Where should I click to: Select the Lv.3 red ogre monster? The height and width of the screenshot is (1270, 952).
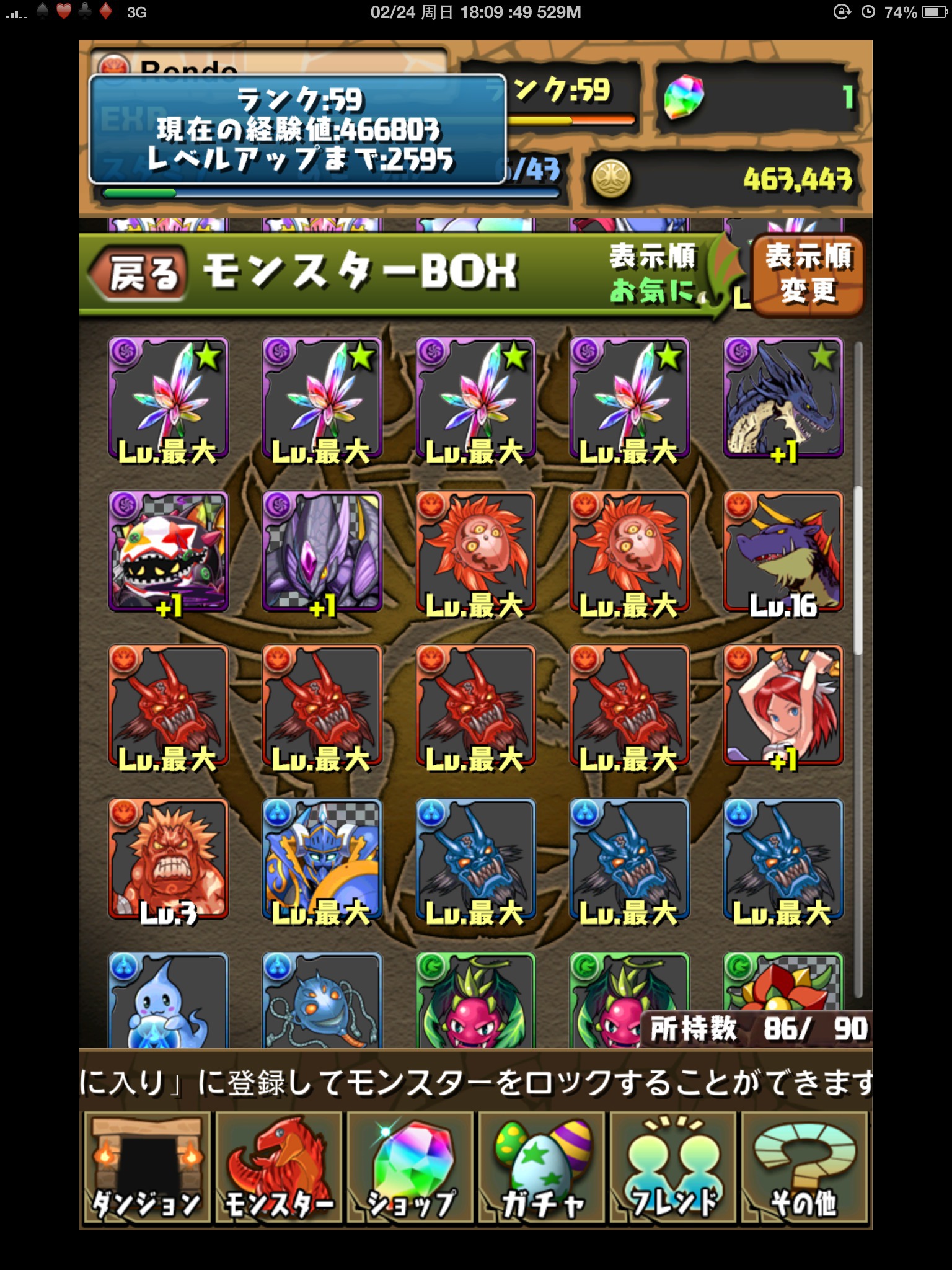169,859
